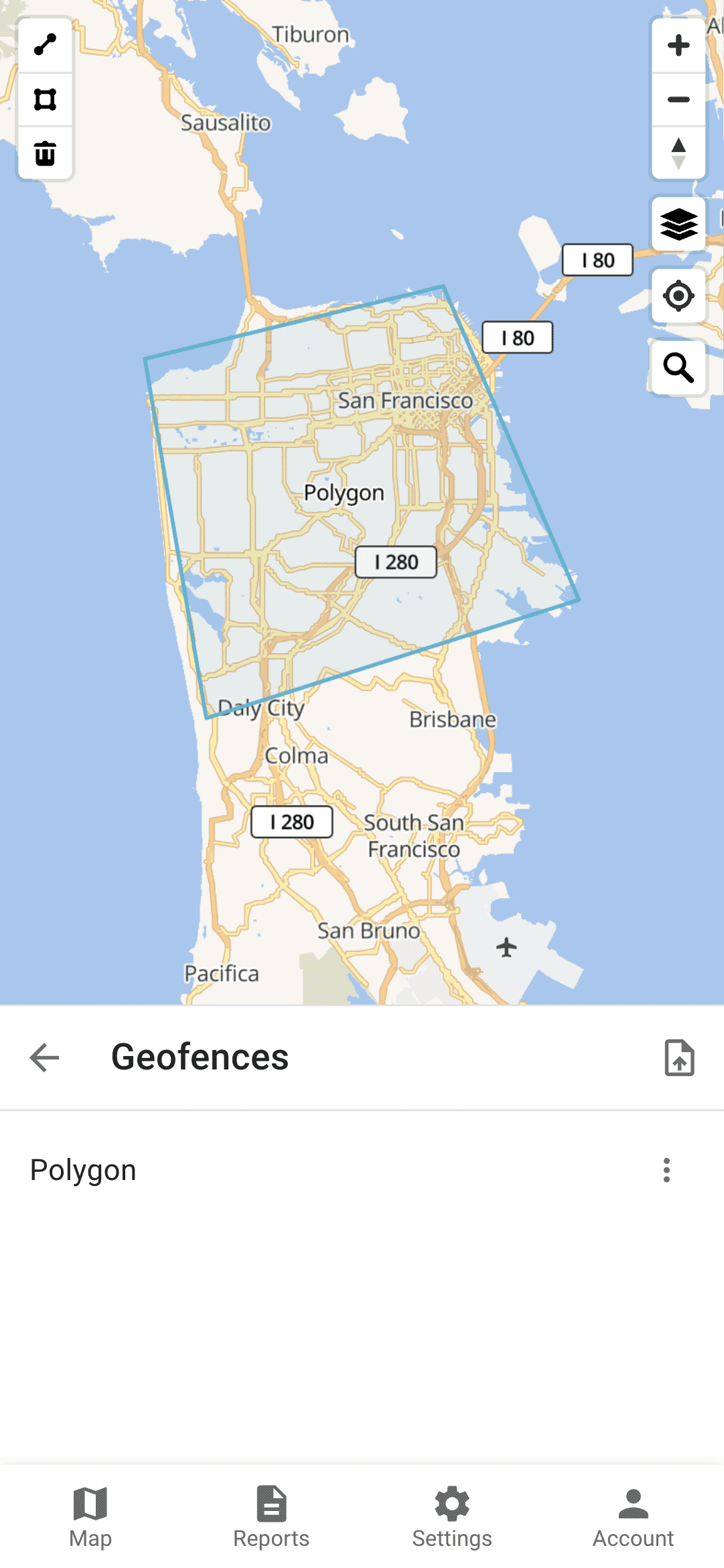Switch to the Reports tab
The height and width of the screenshot is (1568, 724).
[271, 1517]
